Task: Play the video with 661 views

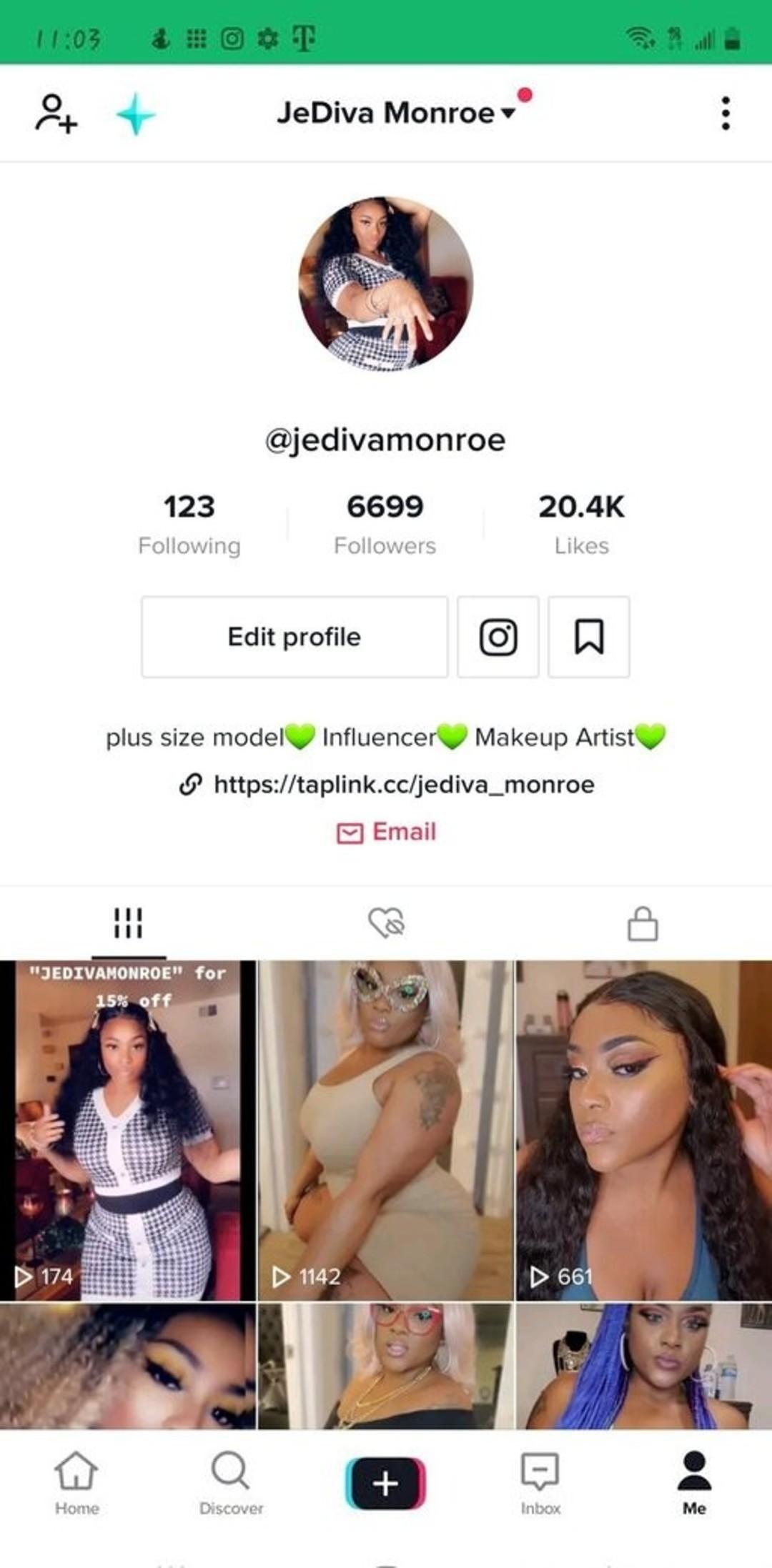Action: [x=644, y=1130]
